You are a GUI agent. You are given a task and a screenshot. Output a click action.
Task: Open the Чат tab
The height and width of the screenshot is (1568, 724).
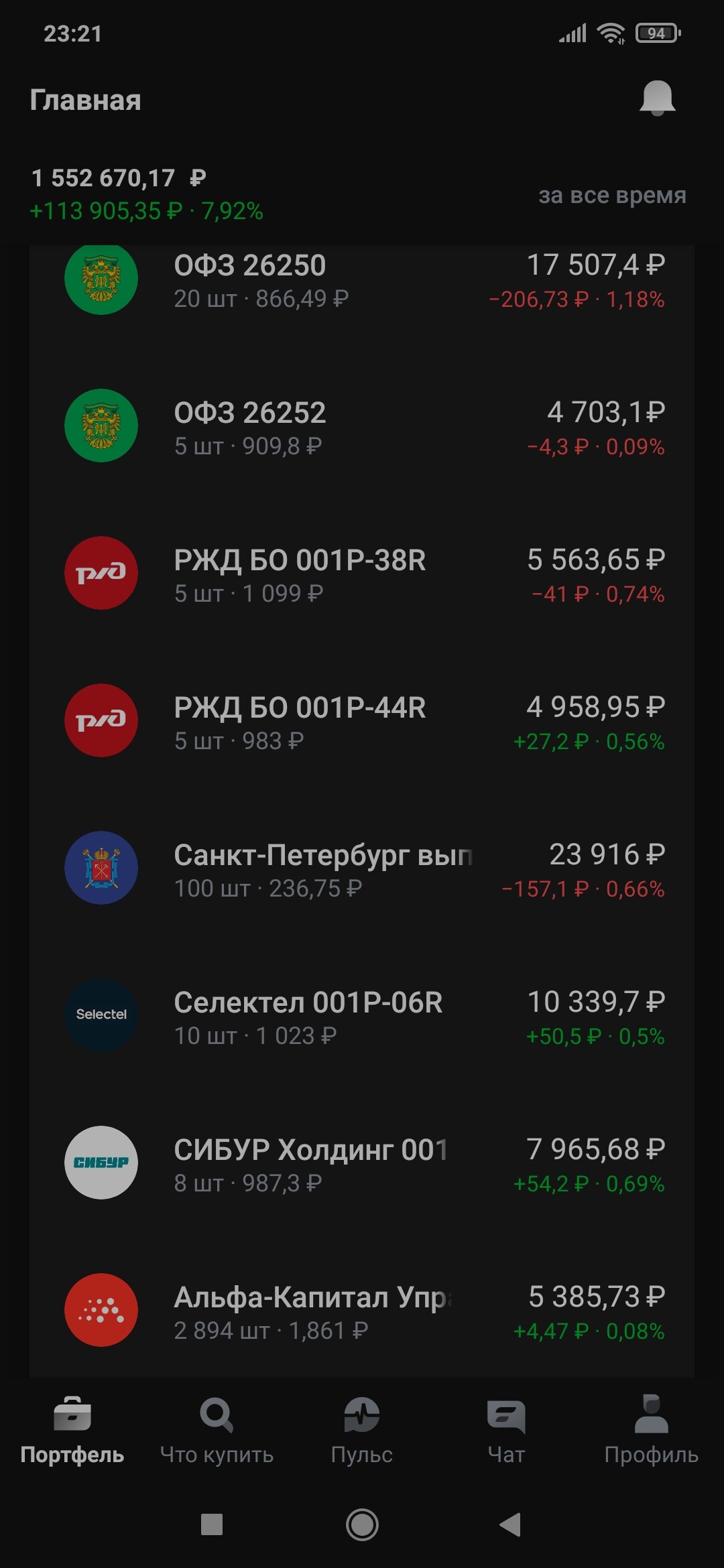[506, 1431]
